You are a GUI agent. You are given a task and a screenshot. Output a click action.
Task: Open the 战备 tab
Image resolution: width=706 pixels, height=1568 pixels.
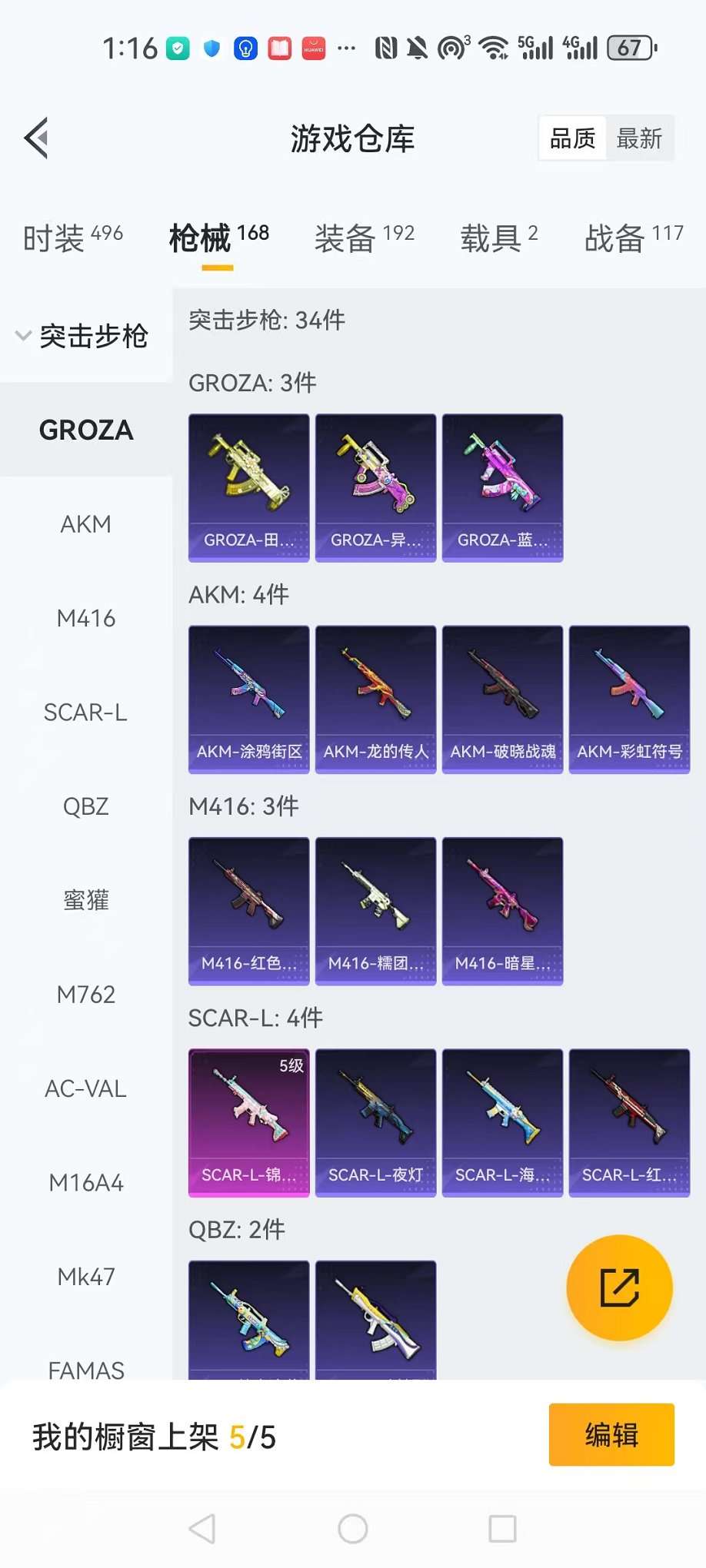click(633, 238)
